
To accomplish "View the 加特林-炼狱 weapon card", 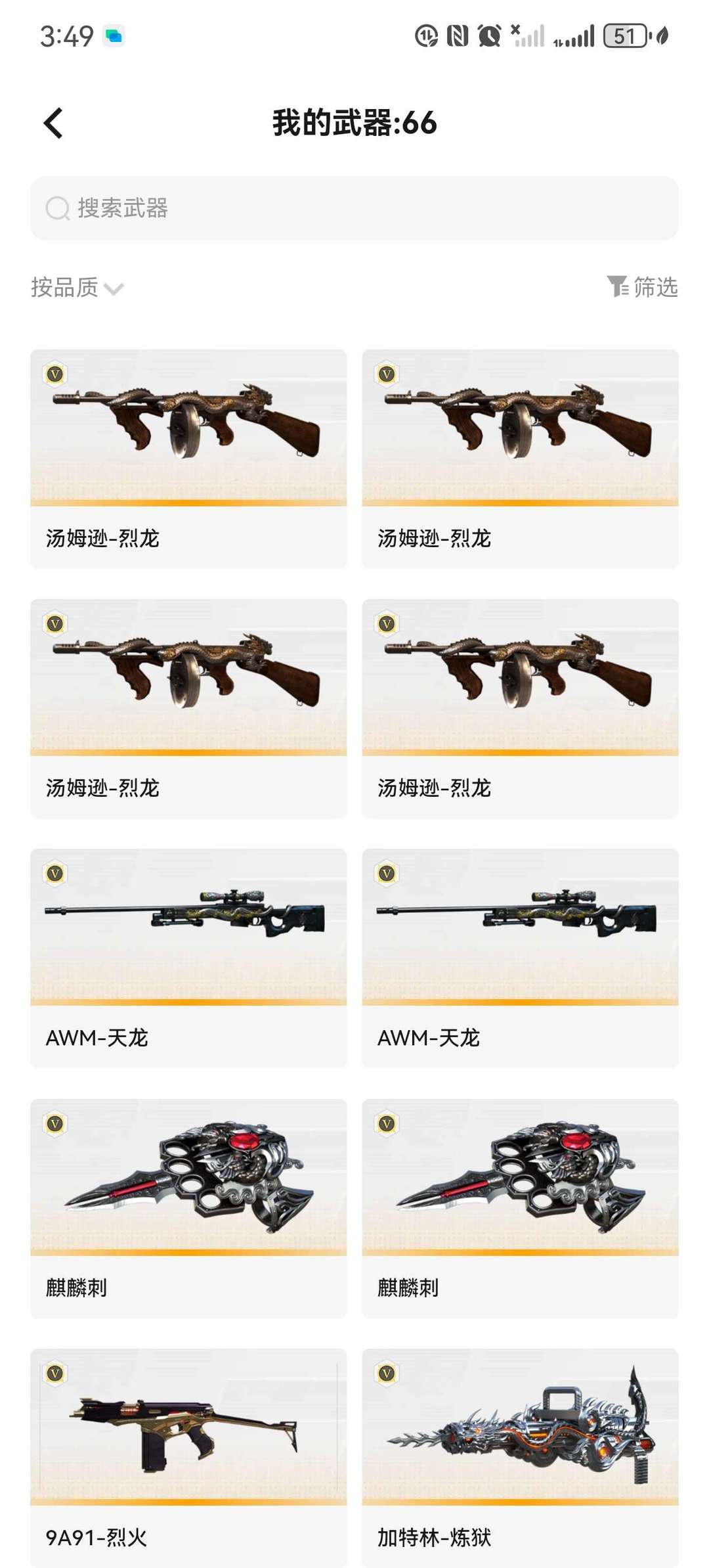I will [x=520, y=1457].
